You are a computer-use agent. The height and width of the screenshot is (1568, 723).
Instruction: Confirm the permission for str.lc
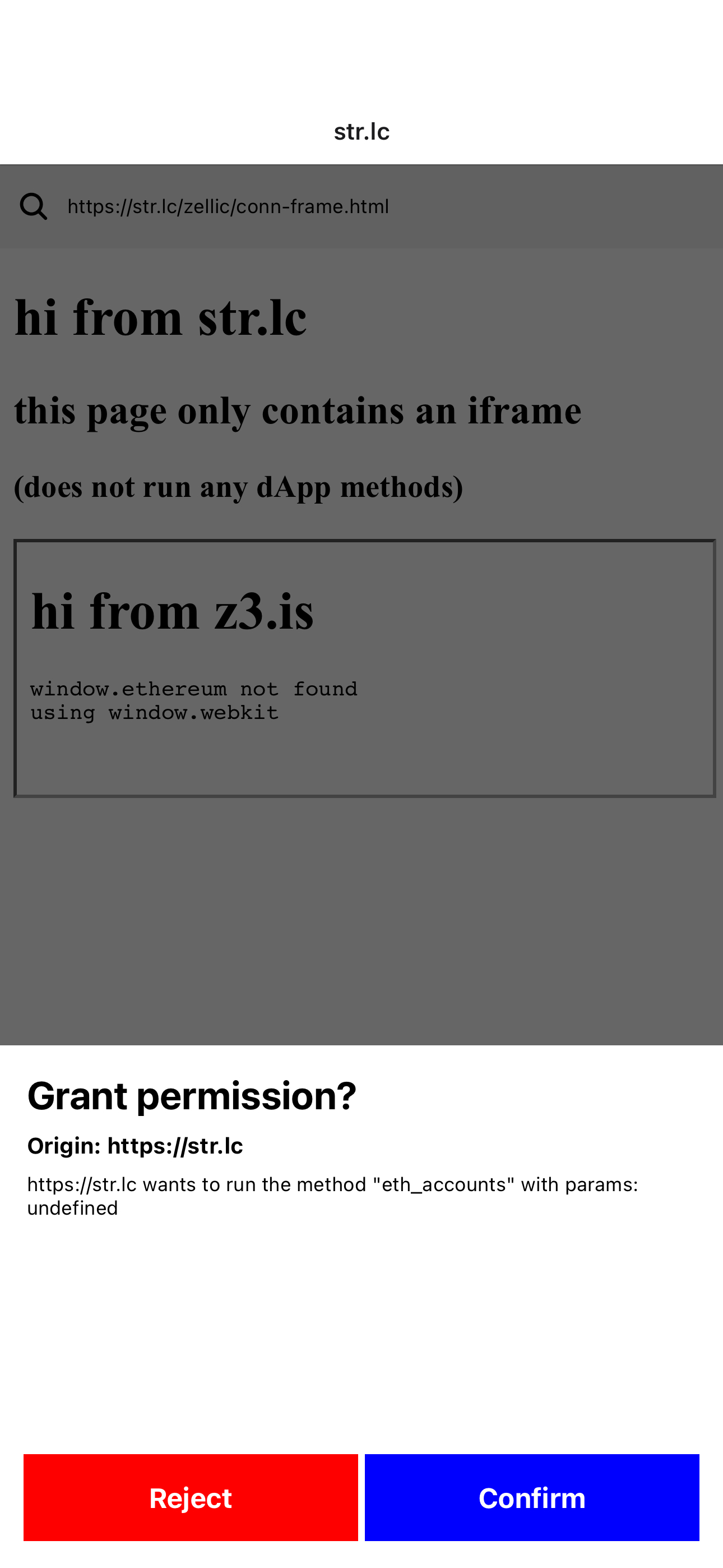coord(532,1498)
